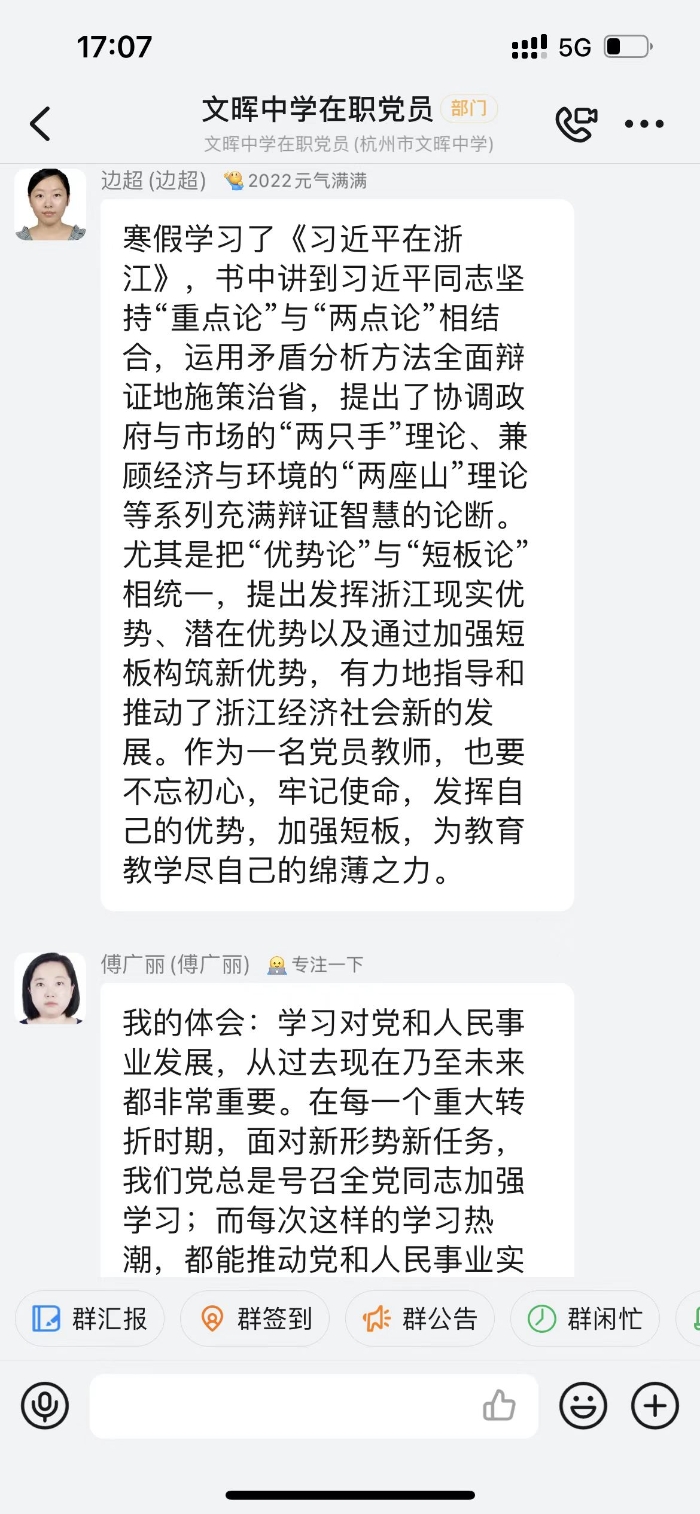This screenshot has width=700, height=1514.
Task: Switch to voice input microphone
Action: tap(45, 1407)
